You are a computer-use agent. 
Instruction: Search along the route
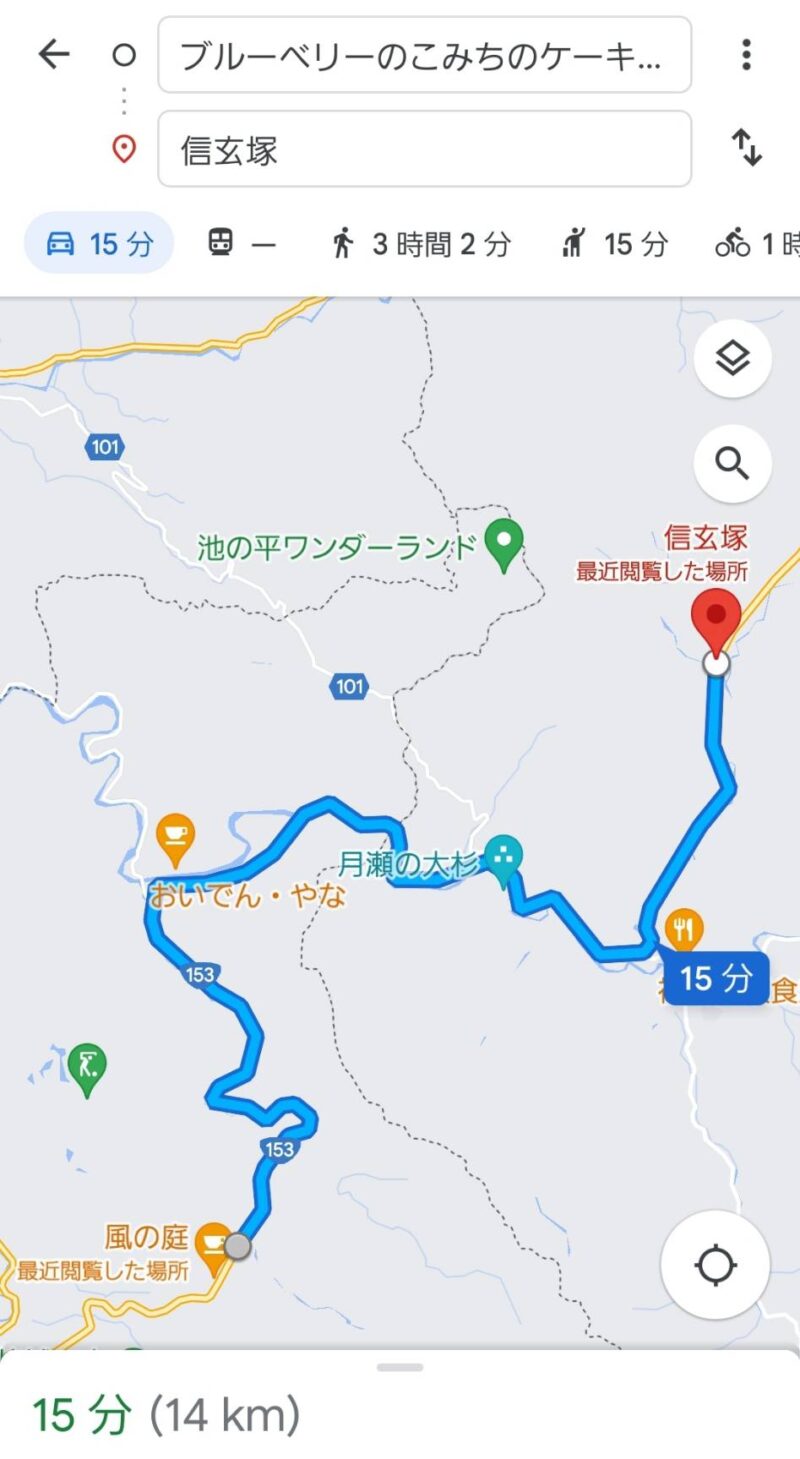pyautogui.click(x=733, y=463)
